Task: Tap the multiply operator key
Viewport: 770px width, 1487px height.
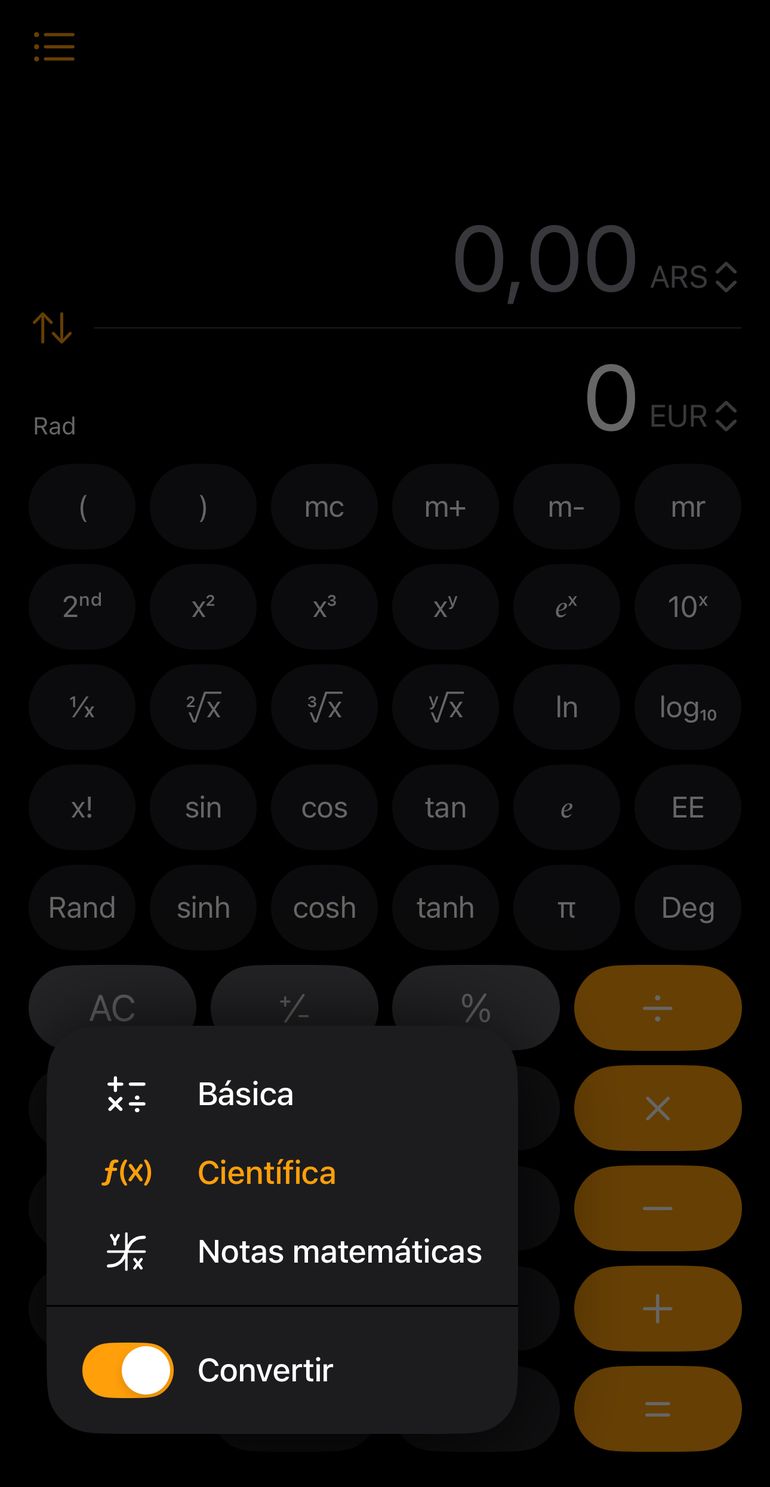Action: coord(657,1108)
